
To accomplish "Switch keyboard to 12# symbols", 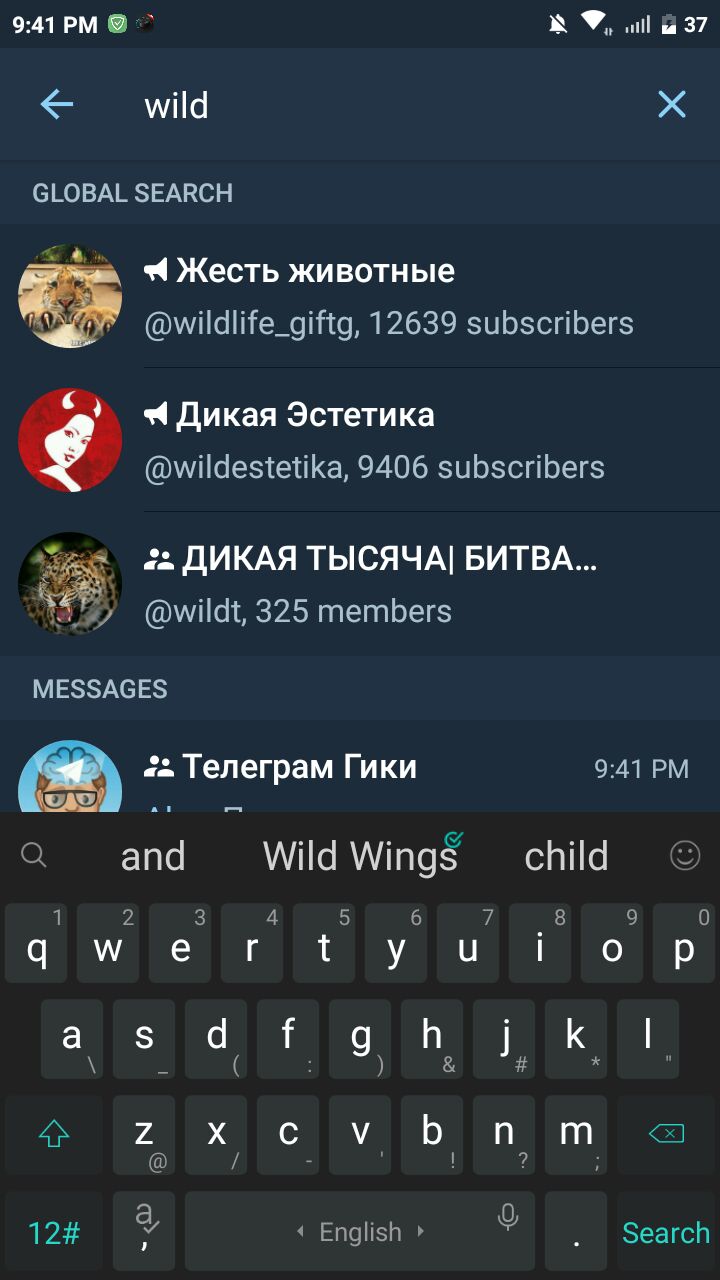I will coord(54,1232).
